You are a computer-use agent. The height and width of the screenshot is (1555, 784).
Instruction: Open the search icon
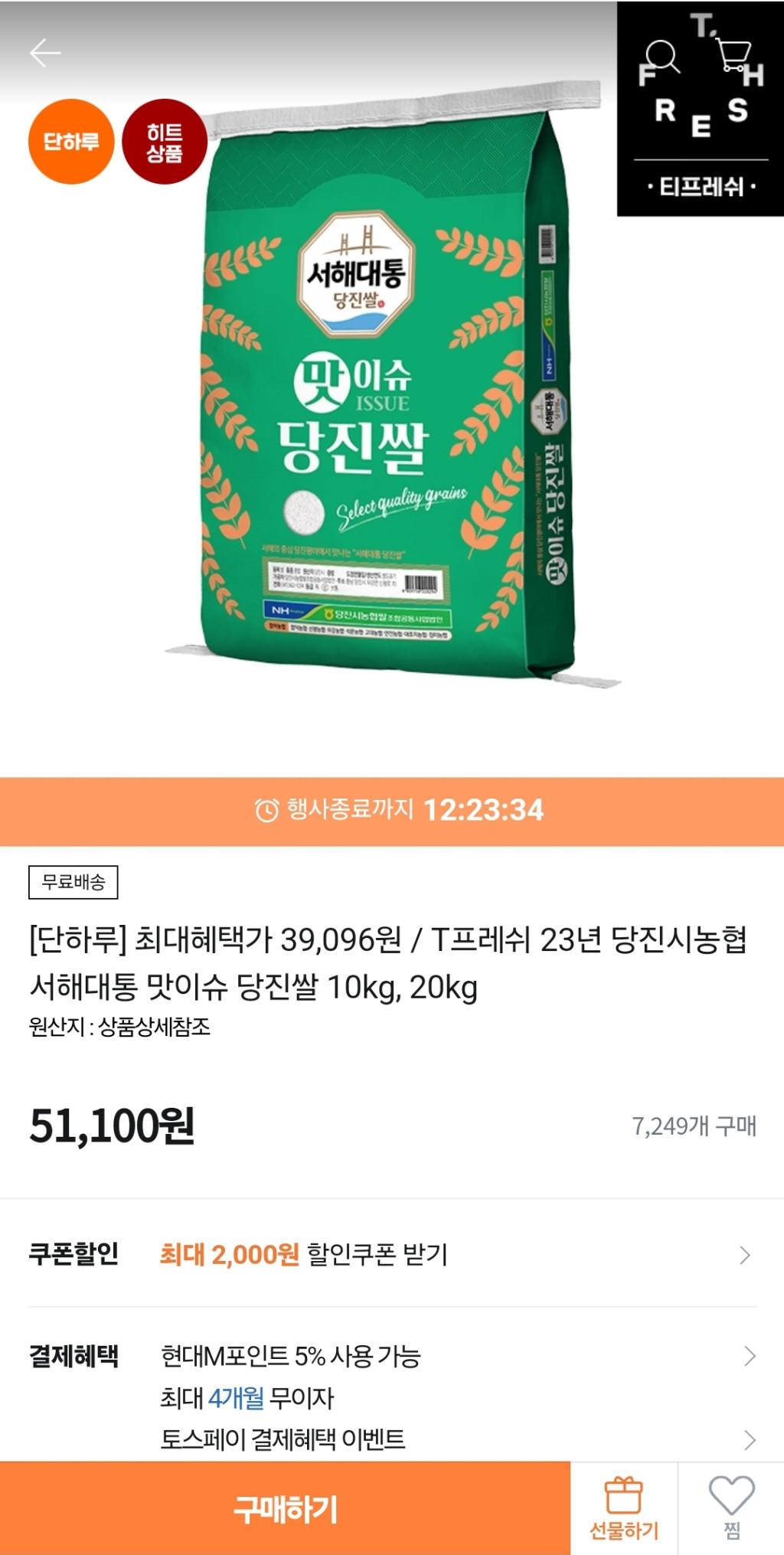tap(659, 57)
